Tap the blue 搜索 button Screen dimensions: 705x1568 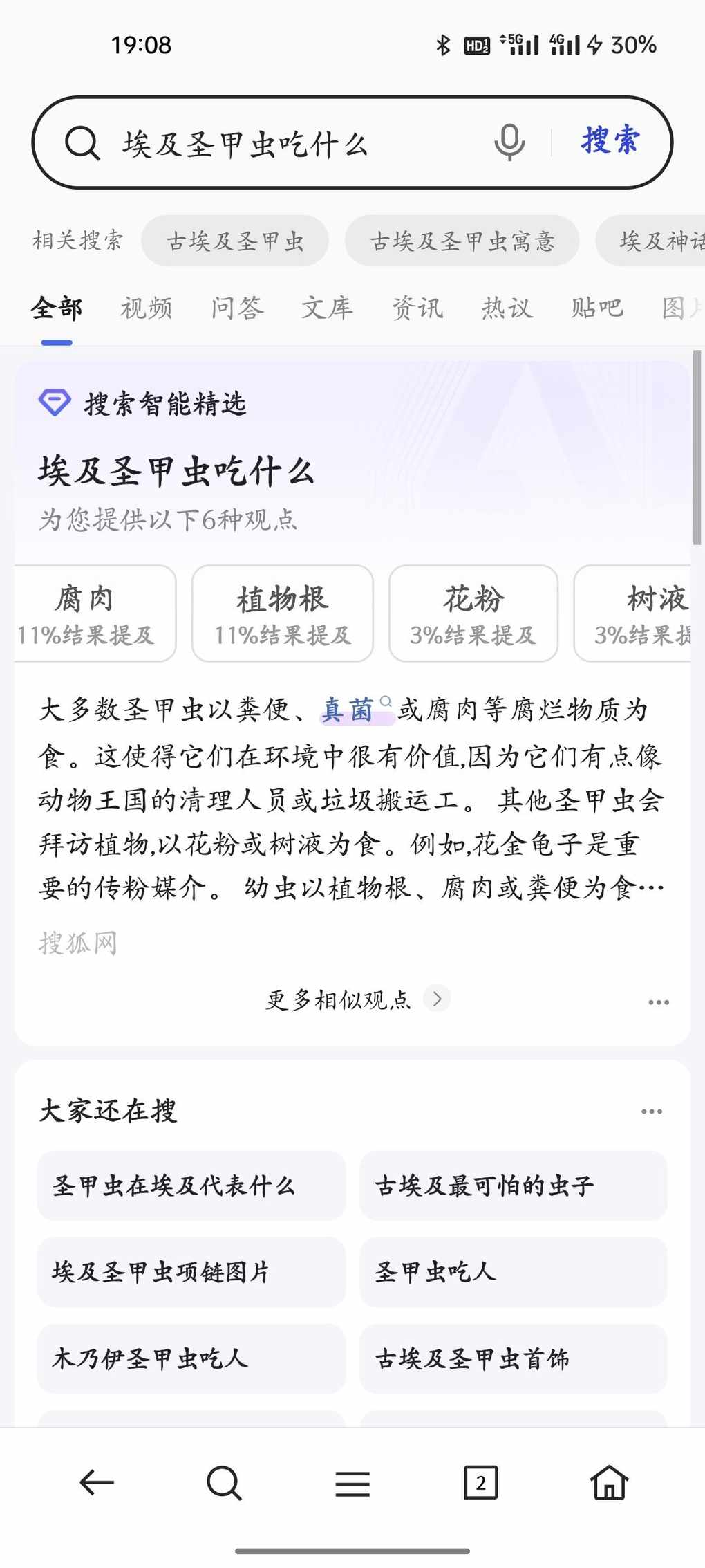(610, 141)
